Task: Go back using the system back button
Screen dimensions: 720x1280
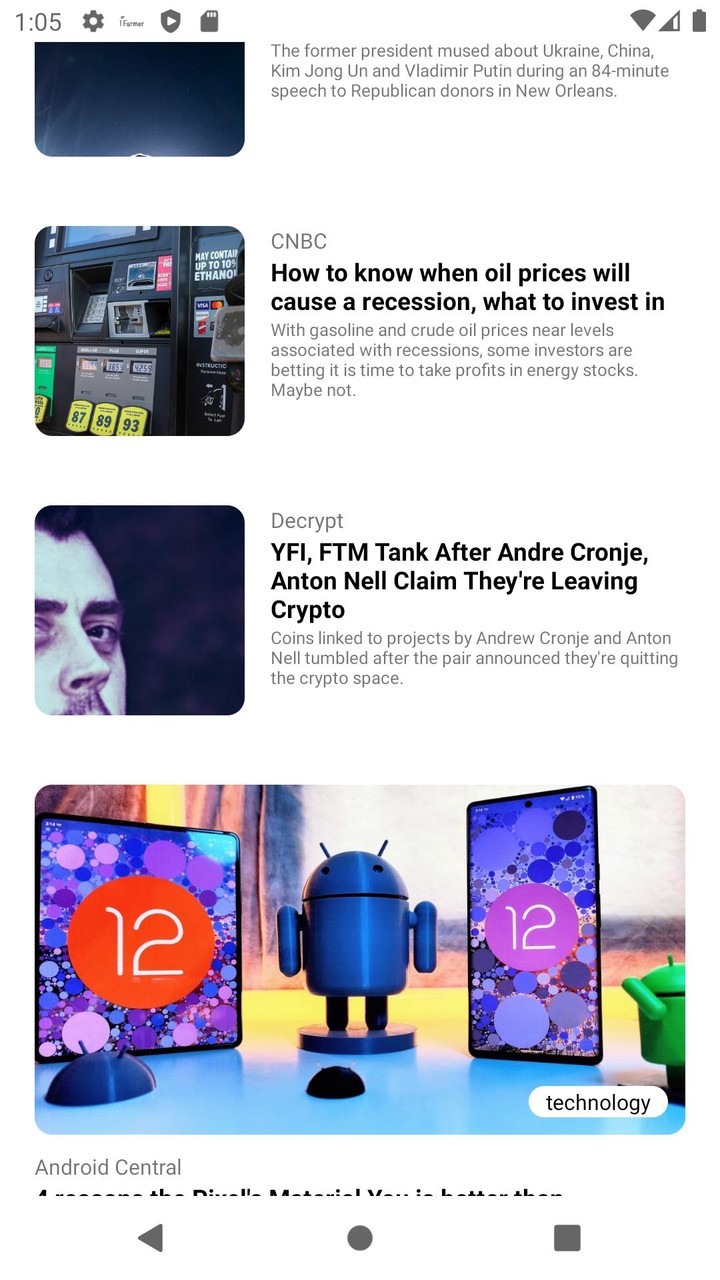Action: point(151,1238)
